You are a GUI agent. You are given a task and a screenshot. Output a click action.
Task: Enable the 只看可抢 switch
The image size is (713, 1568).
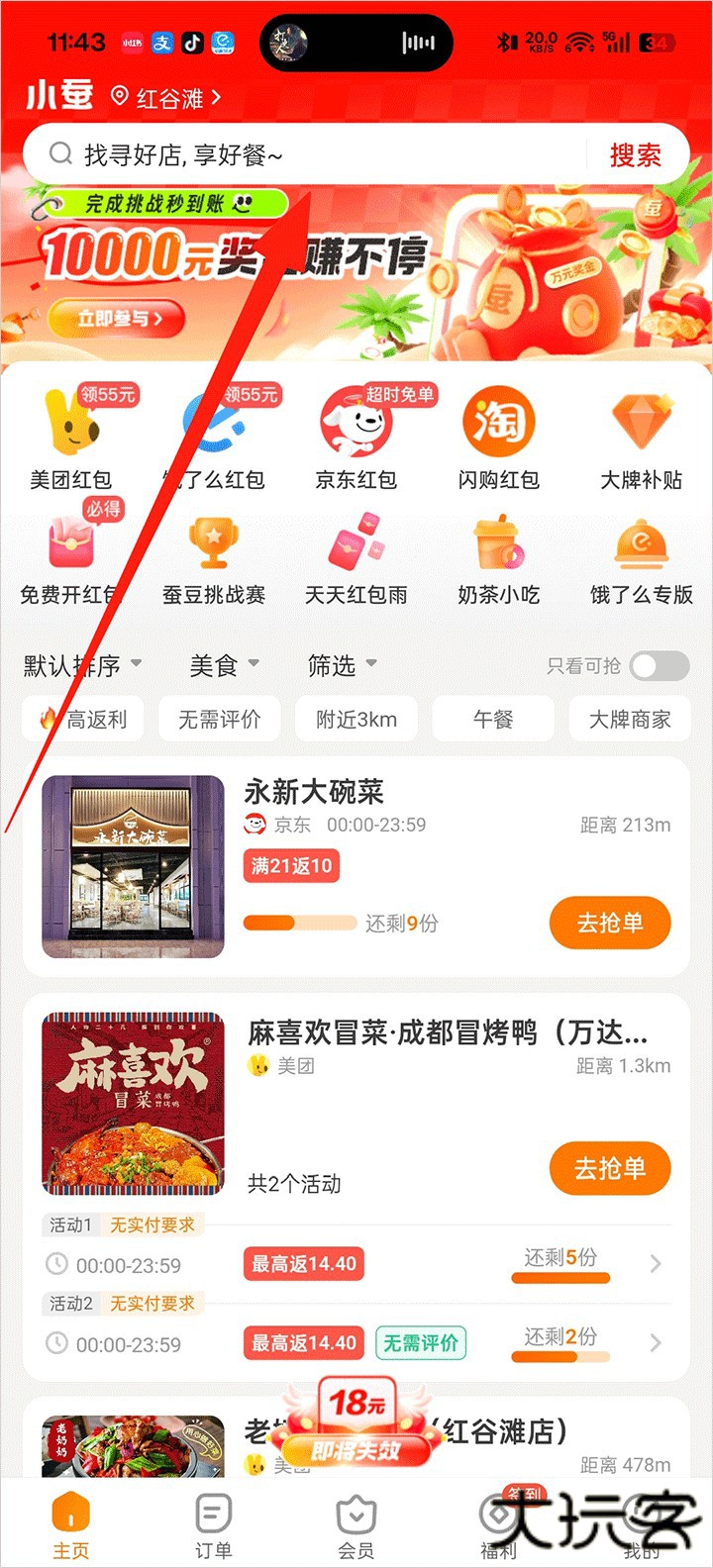point(659,666)
